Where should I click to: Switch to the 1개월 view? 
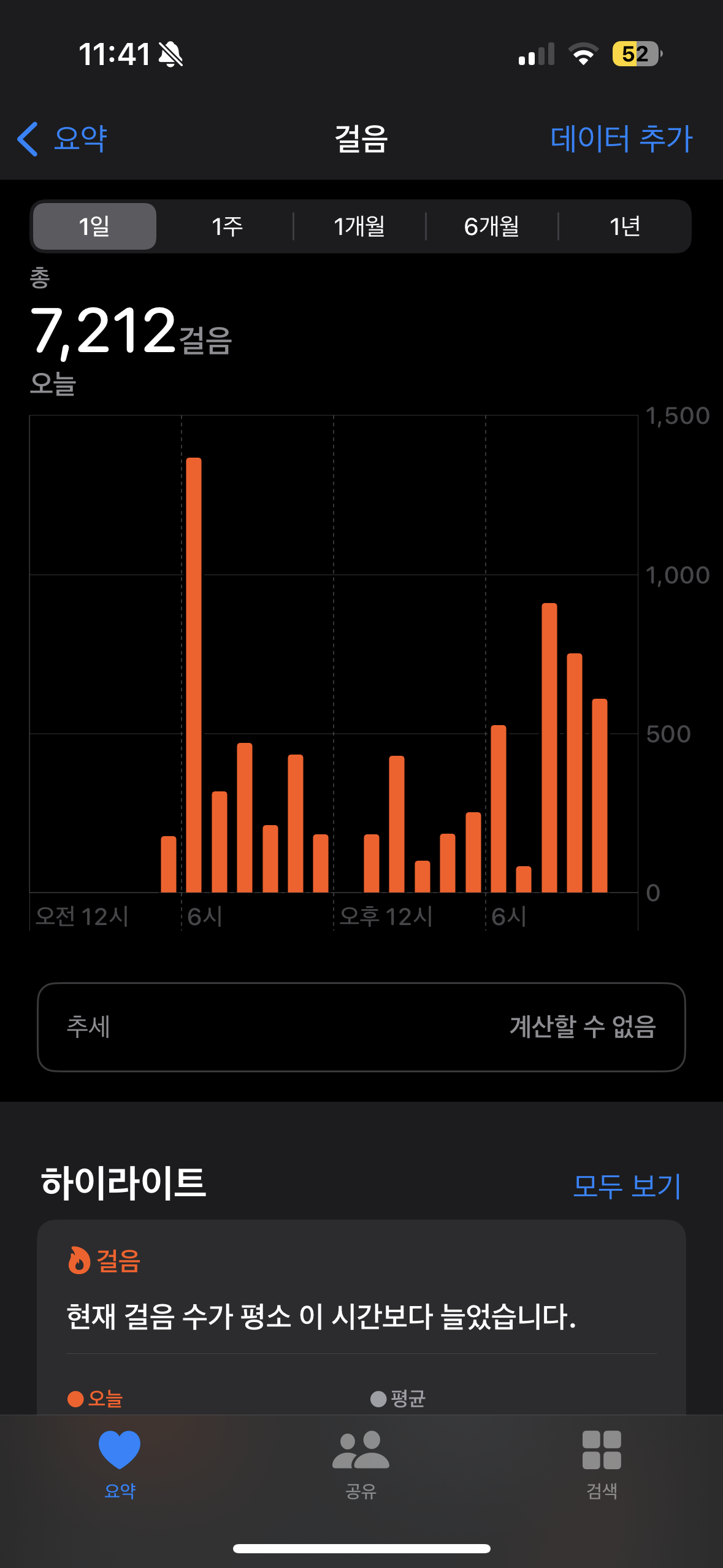tap(359, 226)
